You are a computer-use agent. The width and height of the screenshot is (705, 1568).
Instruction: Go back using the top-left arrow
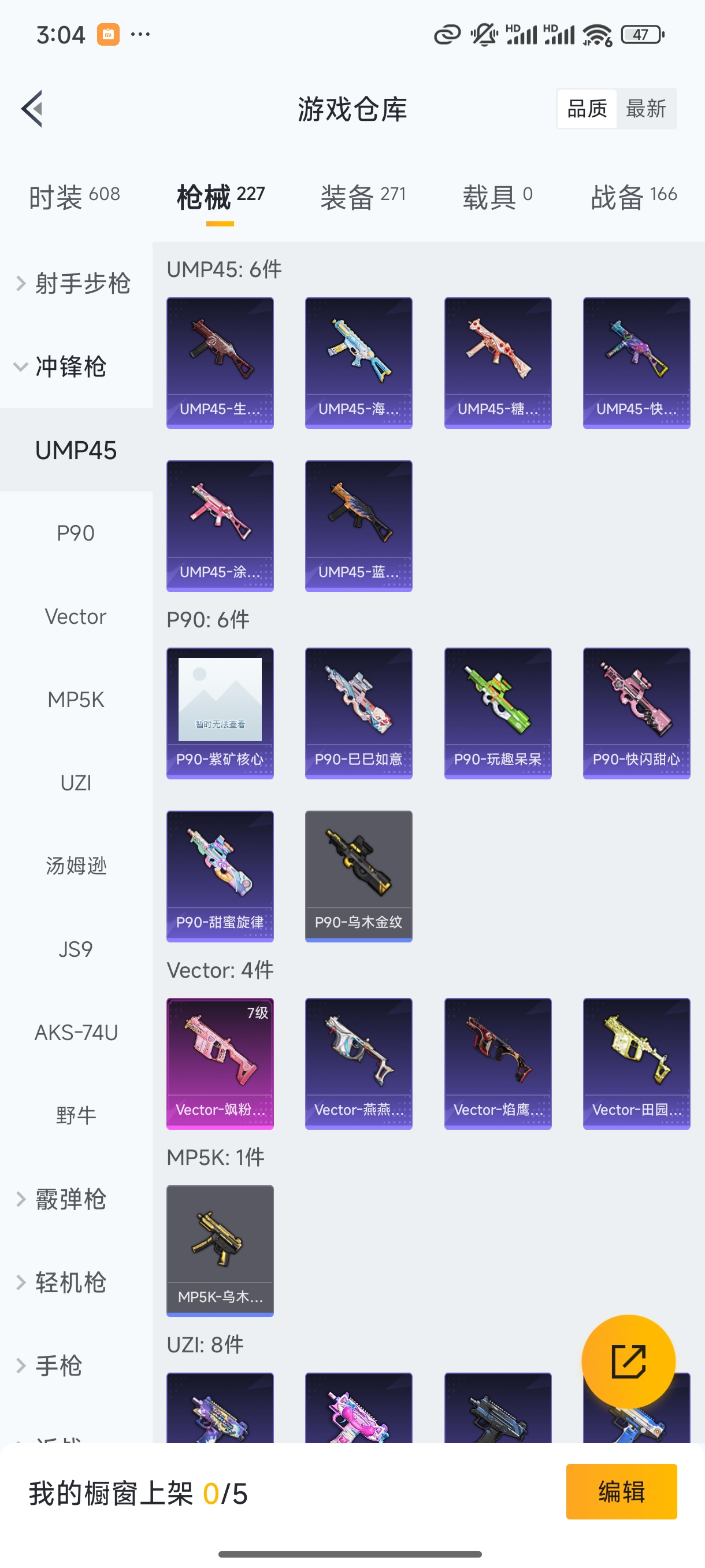pos(32,109)
